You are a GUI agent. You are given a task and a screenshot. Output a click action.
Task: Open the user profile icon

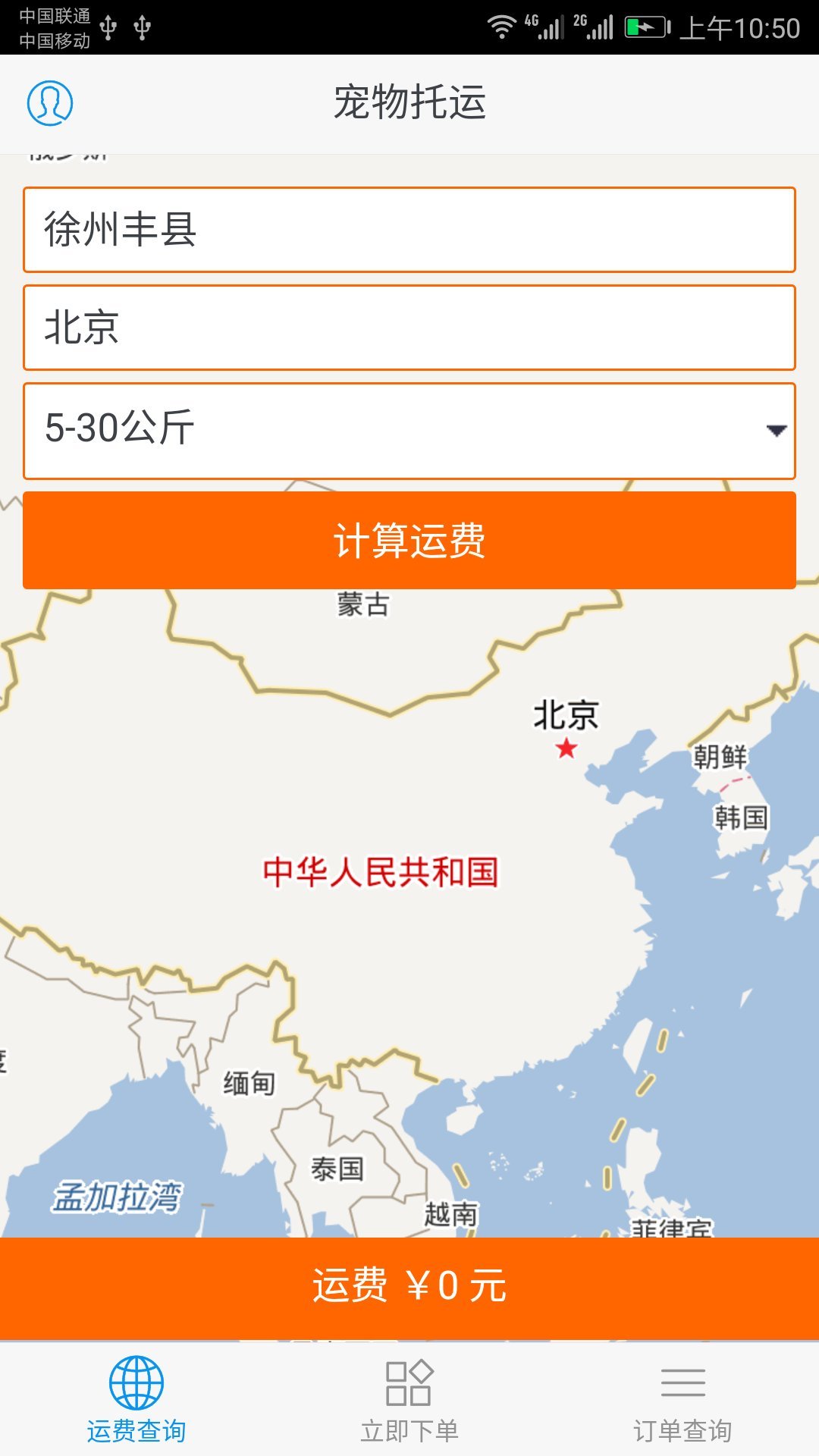pyautogui.click(x=50, y=103)
